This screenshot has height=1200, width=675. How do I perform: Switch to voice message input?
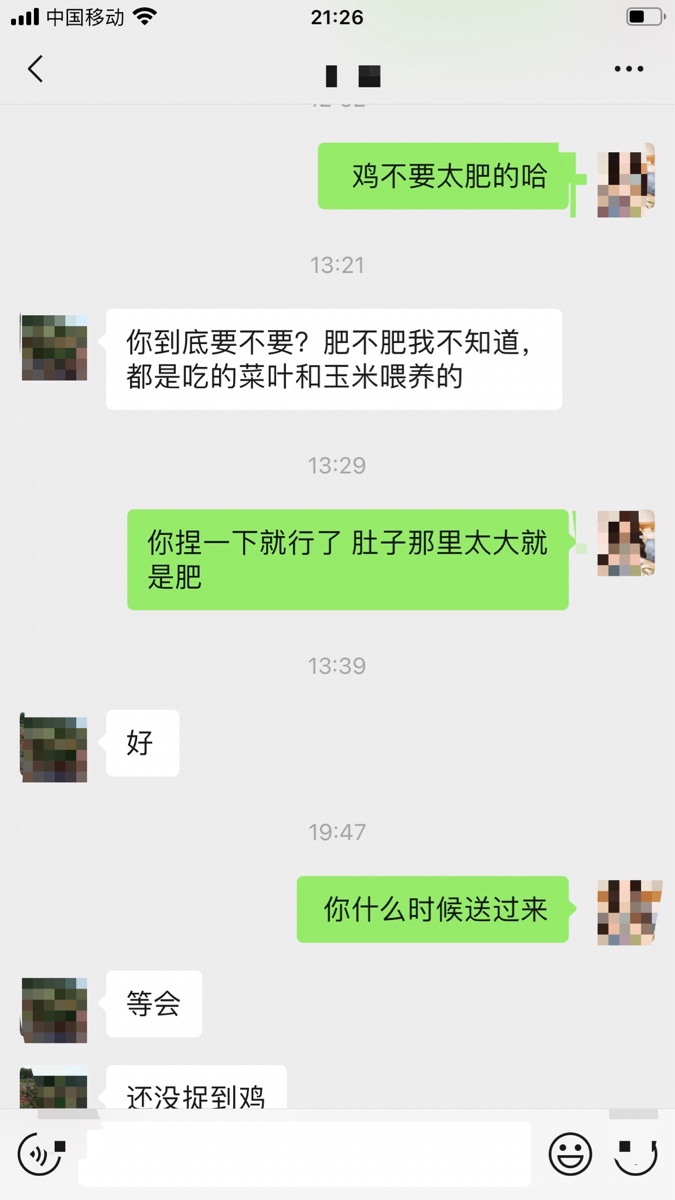click(41, 1155)
